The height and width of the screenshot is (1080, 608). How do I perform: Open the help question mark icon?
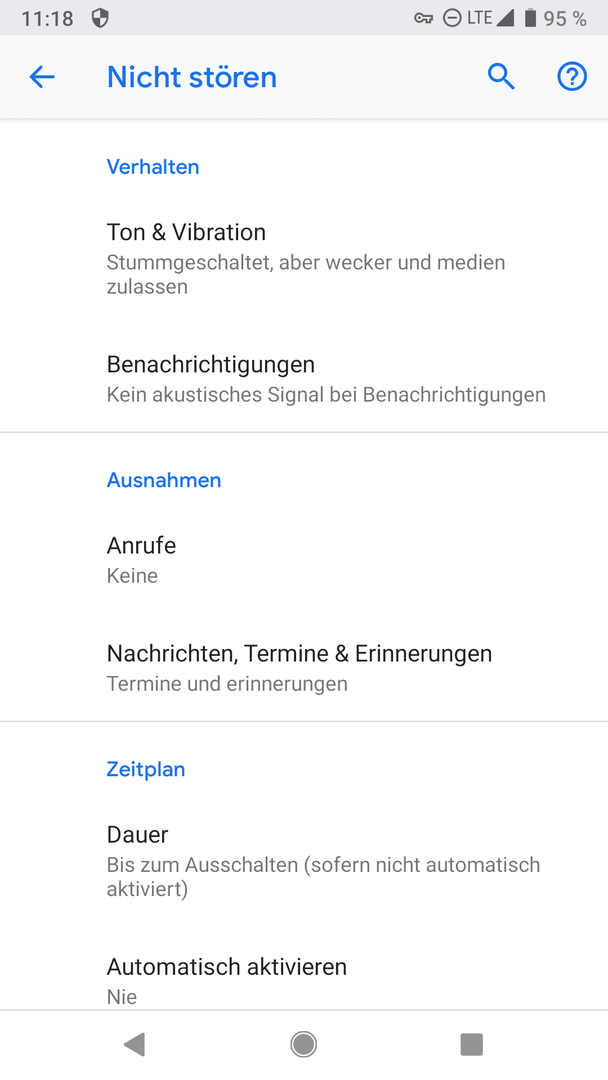tap(572, 76)
